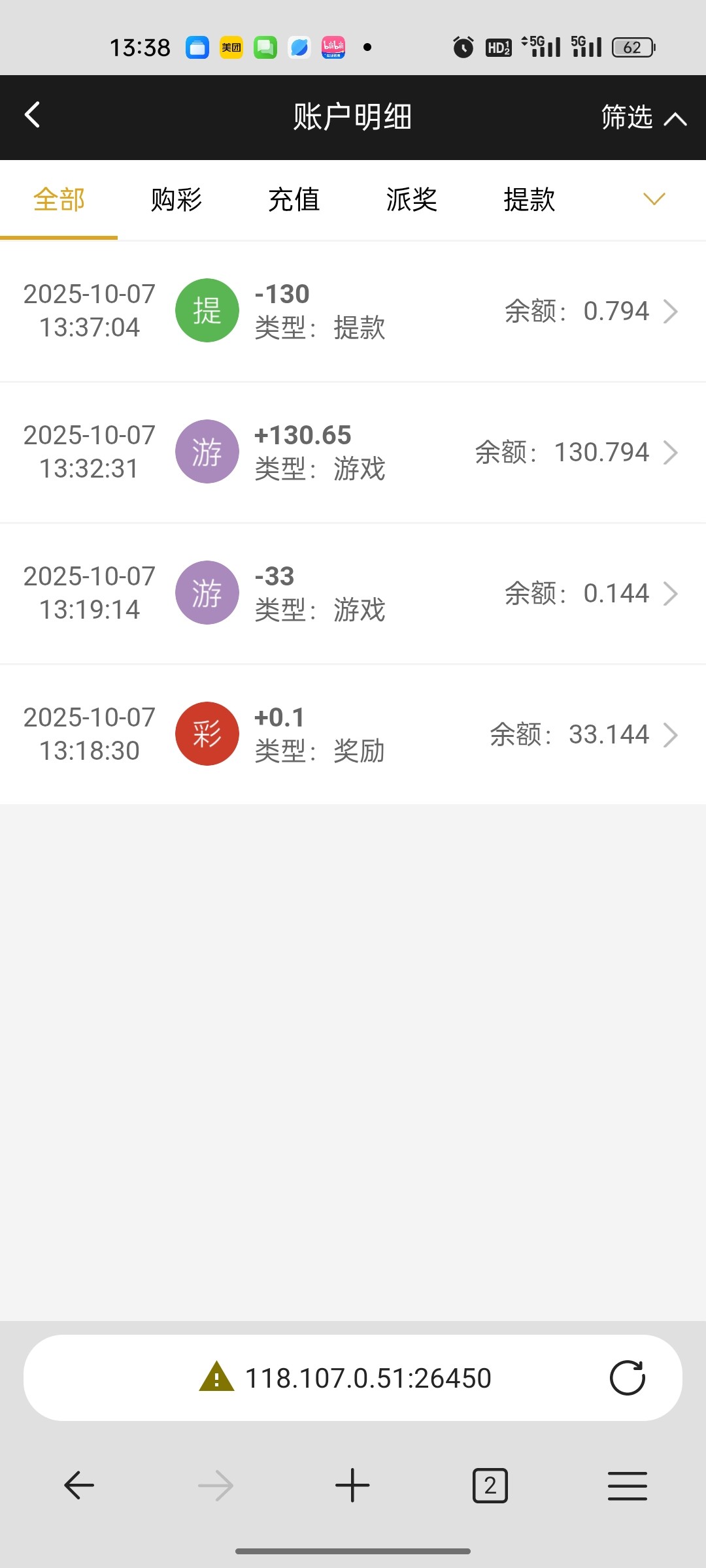Open a new browser tab
The height and width of the screenshot is (1568, 706).
pyautogui.click(x=352, y=1486)
